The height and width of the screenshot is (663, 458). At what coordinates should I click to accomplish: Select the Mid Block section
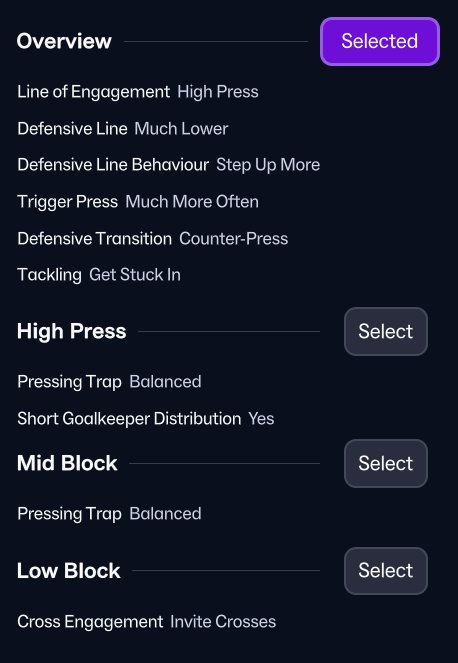coord(386,463)
